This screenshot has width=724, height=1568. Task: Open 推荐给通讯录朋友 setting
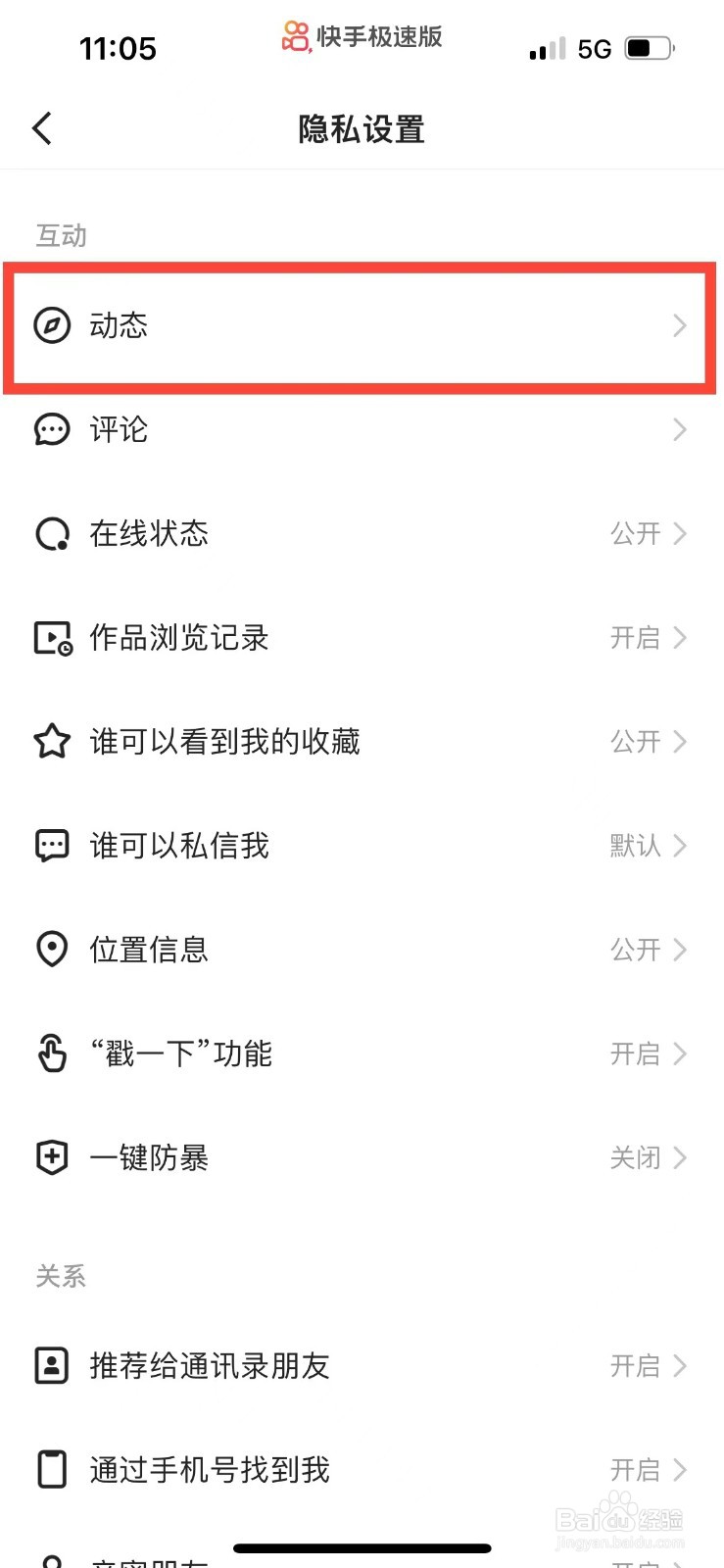pyautogui.click(x=362, y=1366)
